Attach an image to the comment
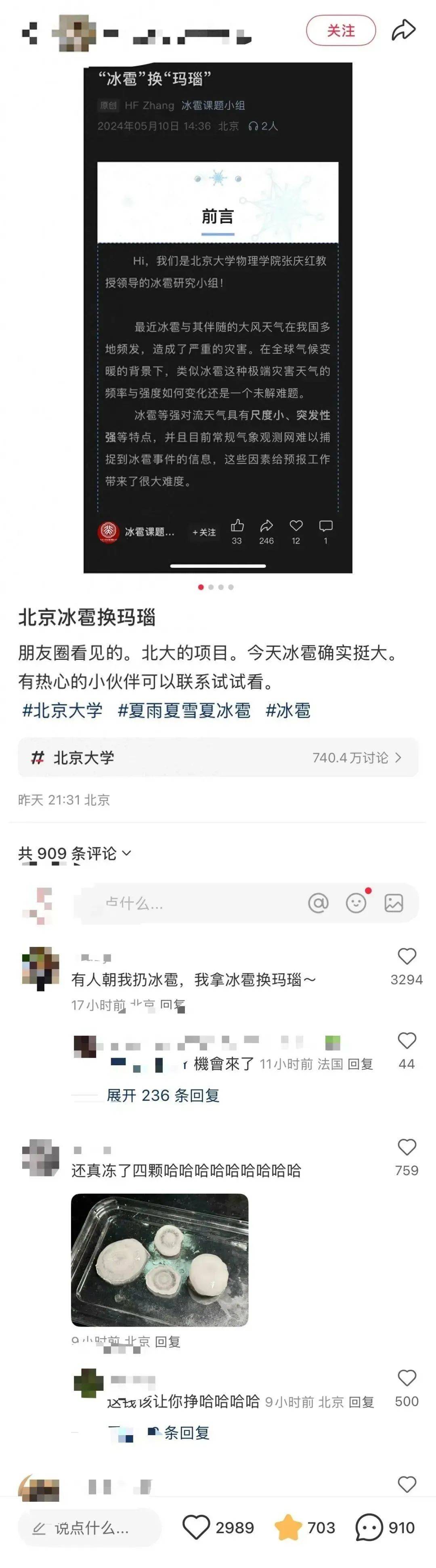Screen dimensions: 436x1568 point(393,903)
